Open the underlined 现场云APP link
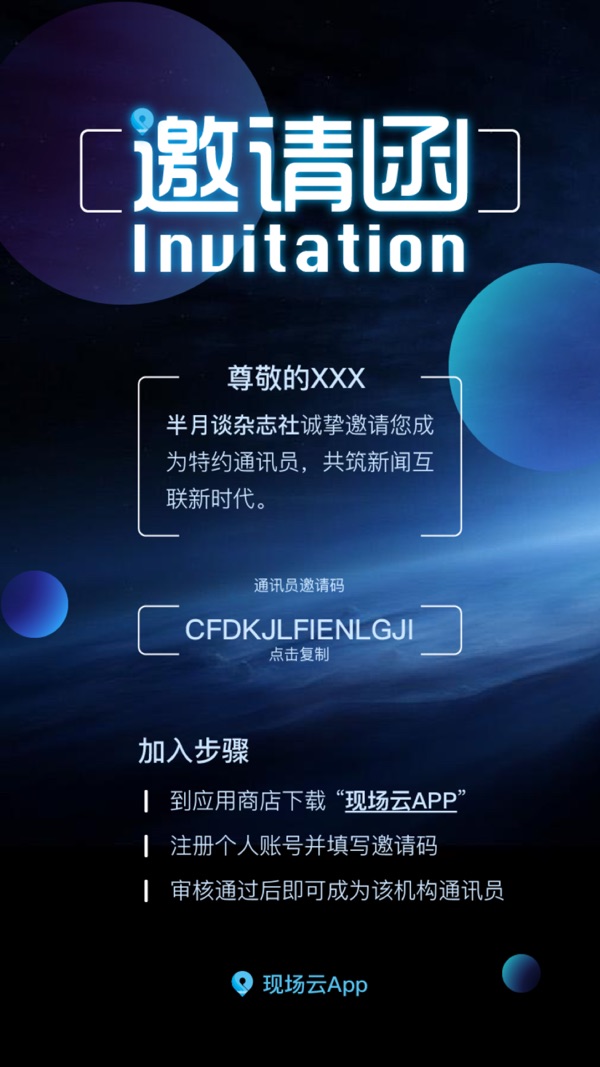The image size is (600, 1067). 401,801
